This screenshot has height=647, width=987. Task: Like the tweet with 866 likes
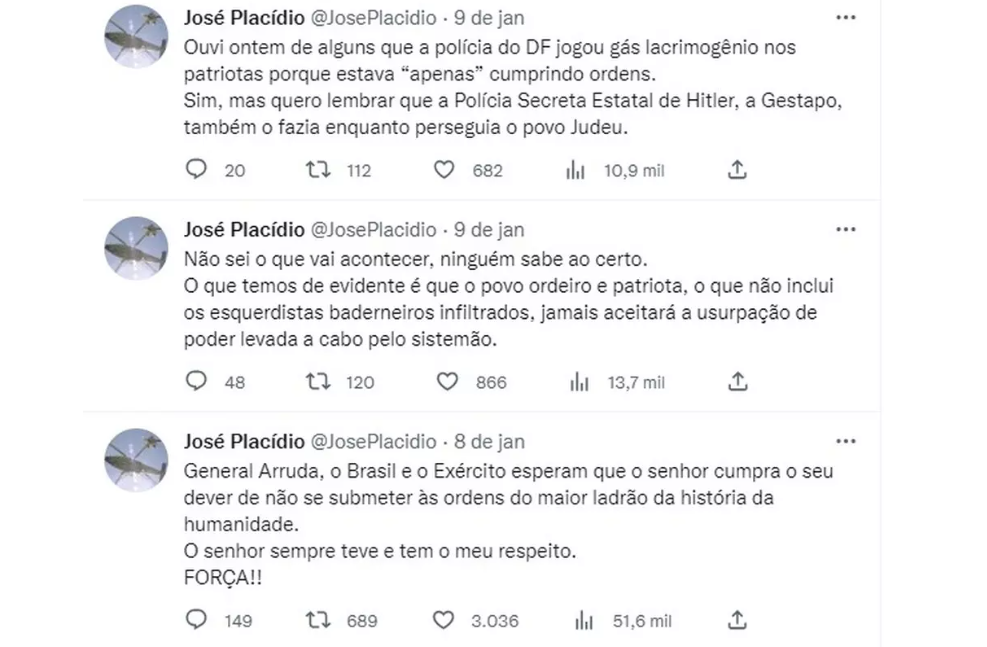[448, 381]
